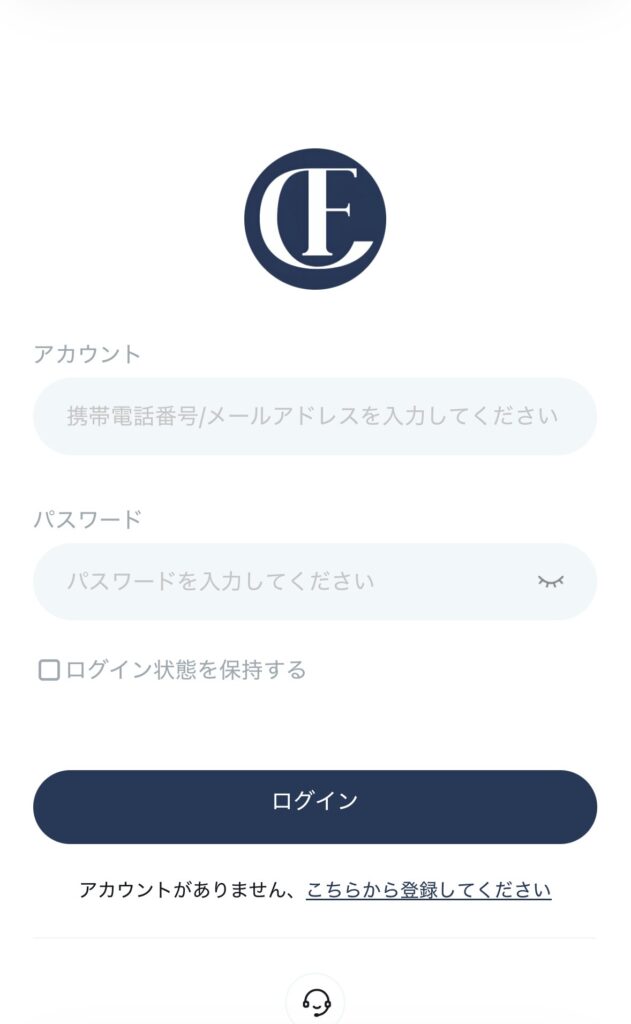631x1024 pixels.
Task: Check the ログイン状態を保持する checkbox
Action: (x=49, y=670)
